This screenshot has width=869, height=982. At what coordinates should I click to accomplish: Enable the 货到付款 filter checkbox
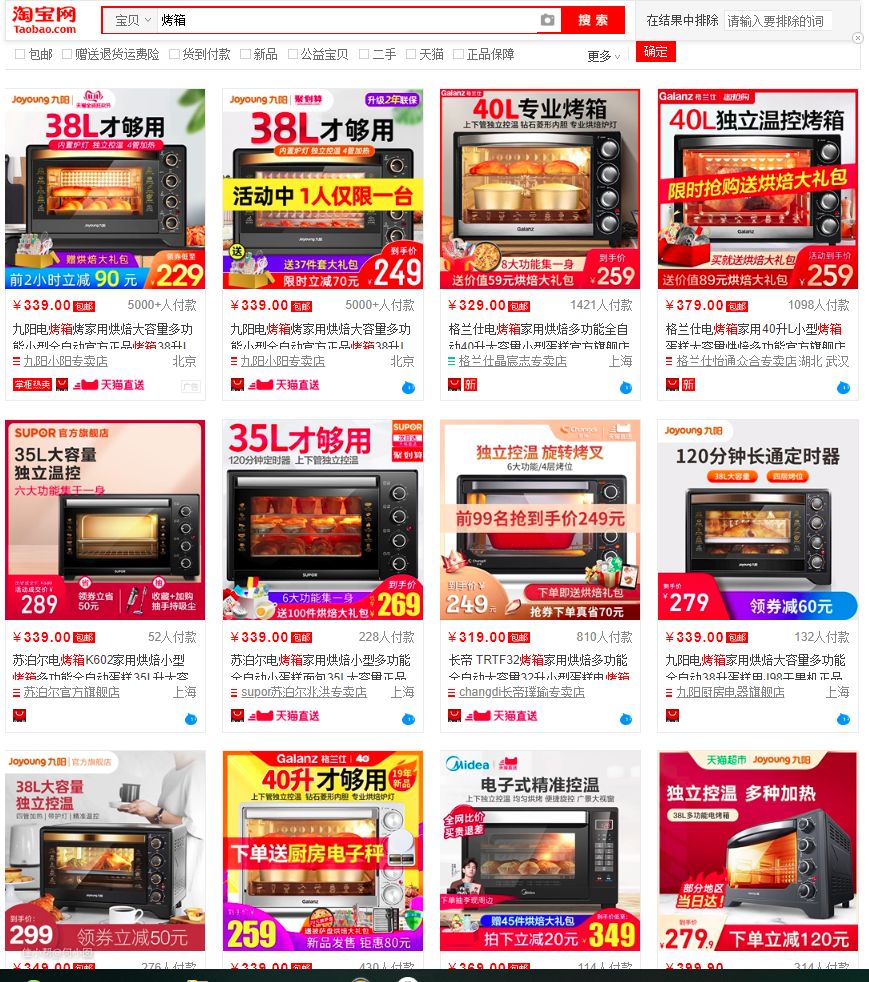pyautogui.click(x=174, y=54)
